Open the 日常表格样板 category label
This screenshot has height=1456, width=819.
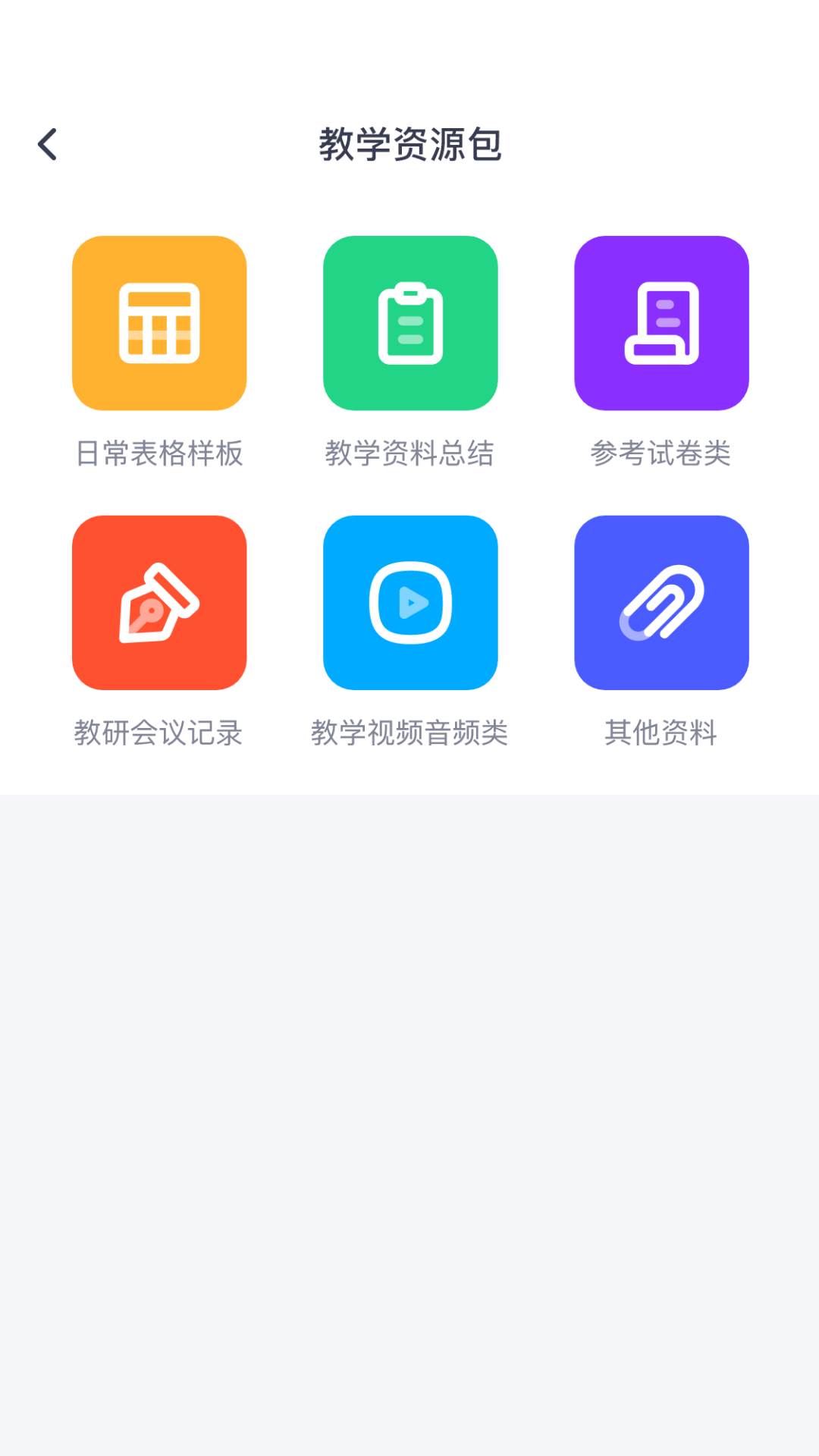(159, 453)
